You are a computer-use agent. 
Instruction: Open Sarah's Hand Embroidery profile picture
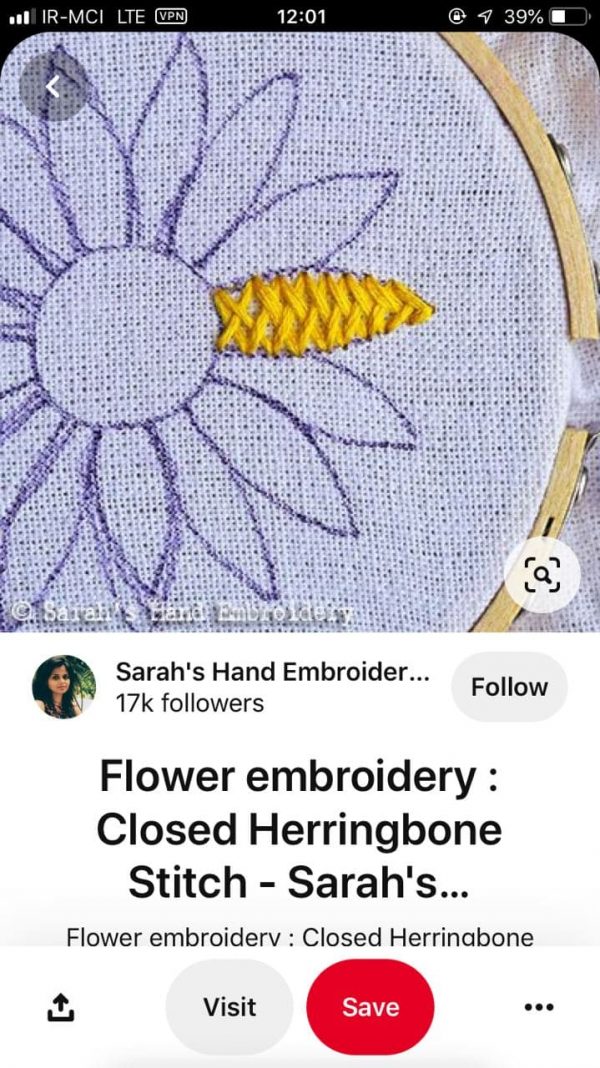click(64, 687)
